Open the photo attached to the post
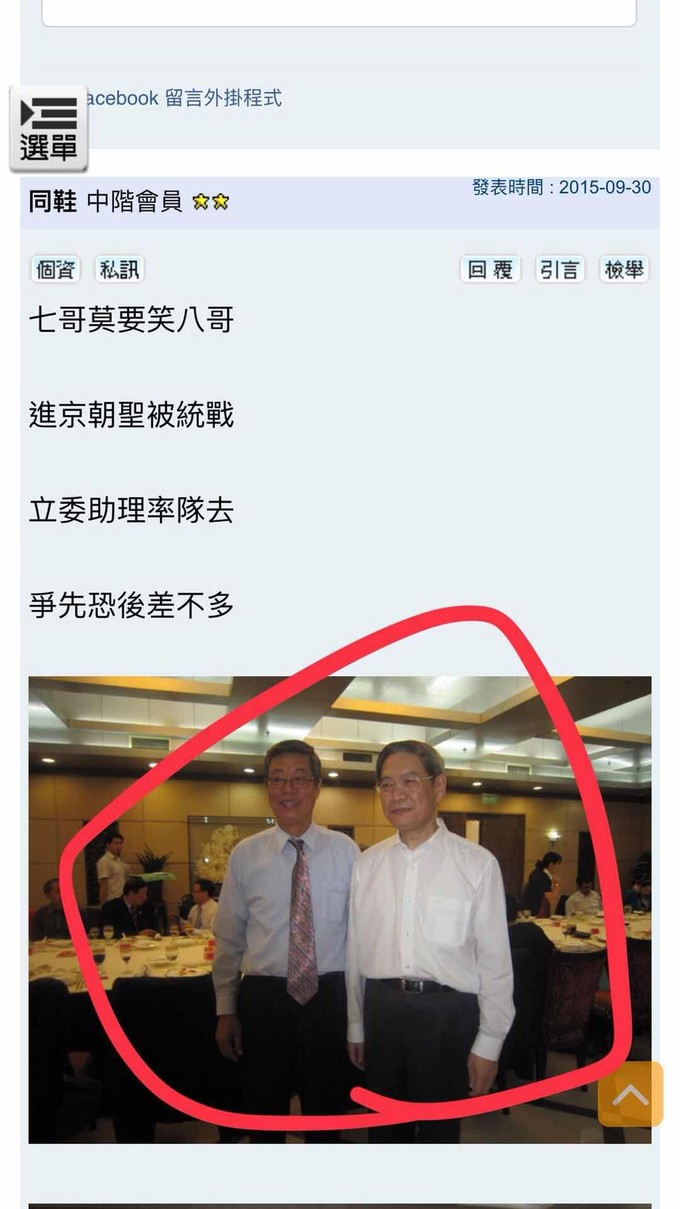Screen dimensions: 680x1209 (340, 909)
